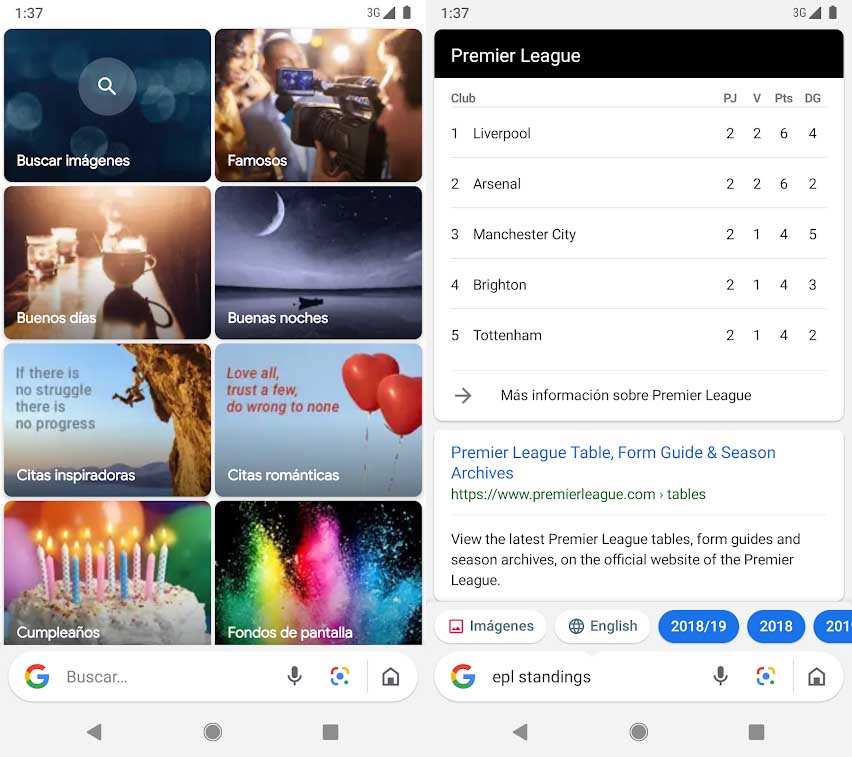The height and width of the screenshot is (757, 852).
Task: Open the Famosos image category
Action: 318,105
